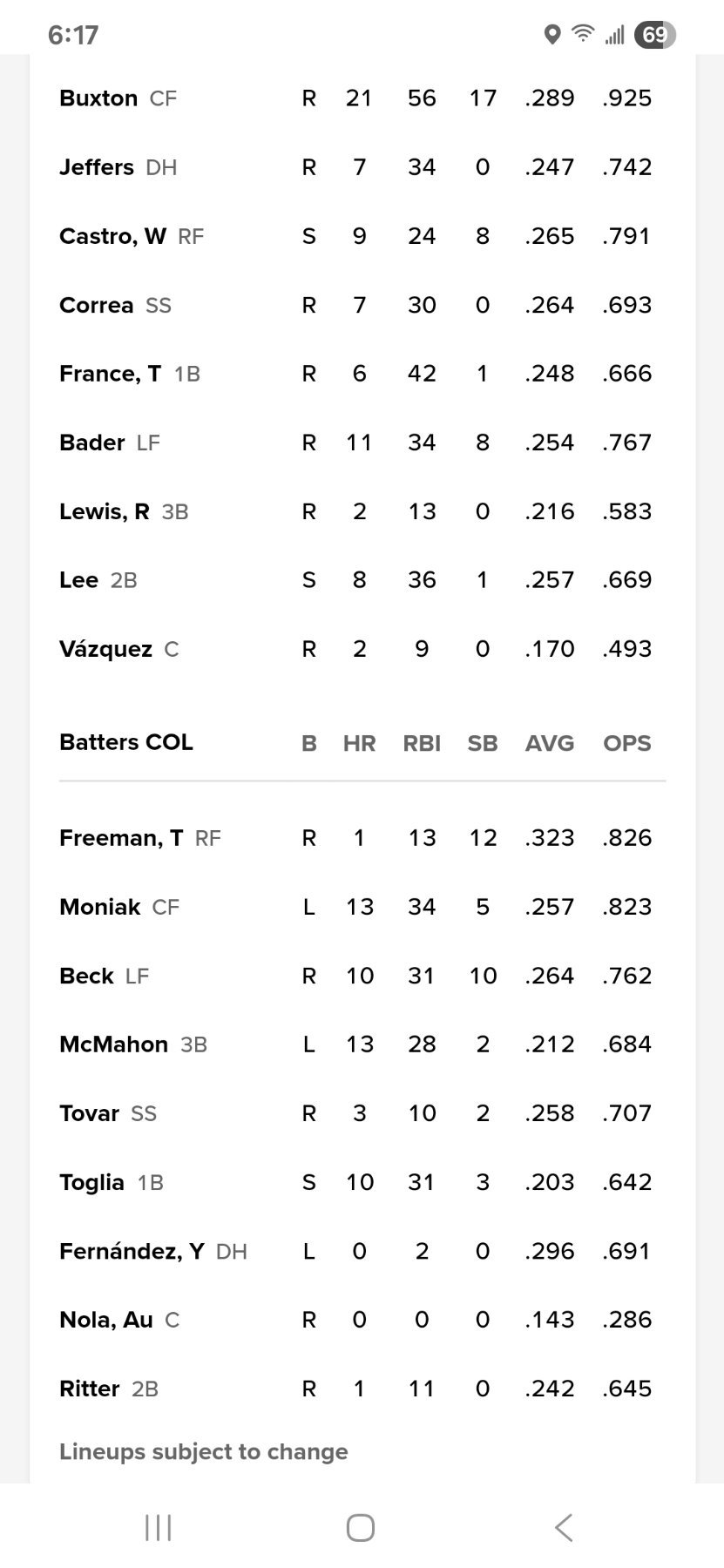Screen dimensions: 724x1568
Task: Open Freeman, T player details
Action: pyautogui.click(x=121, y=838)
